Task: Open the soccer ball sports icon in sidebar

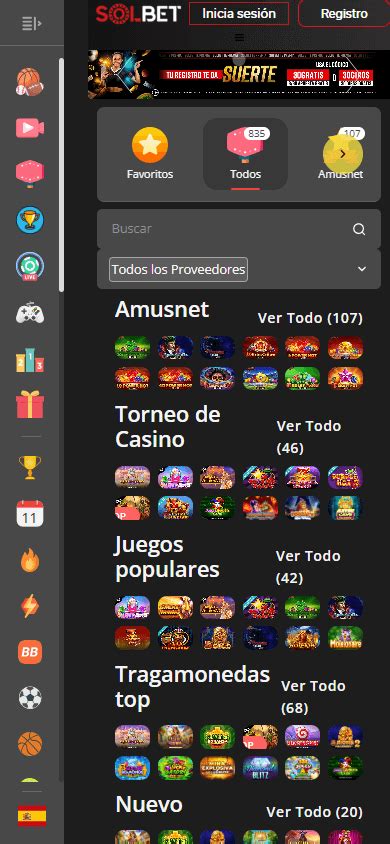Action: pyautogui.click(x=30, y=698)
